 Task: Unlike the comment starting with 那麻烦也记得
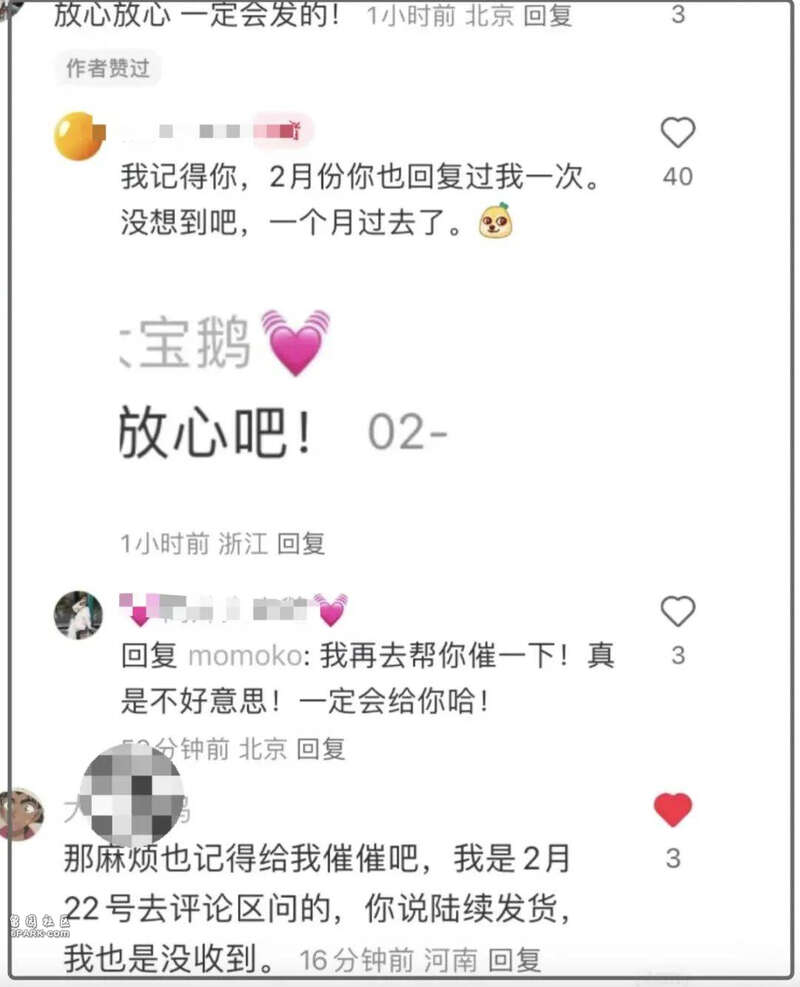[672, 810]
